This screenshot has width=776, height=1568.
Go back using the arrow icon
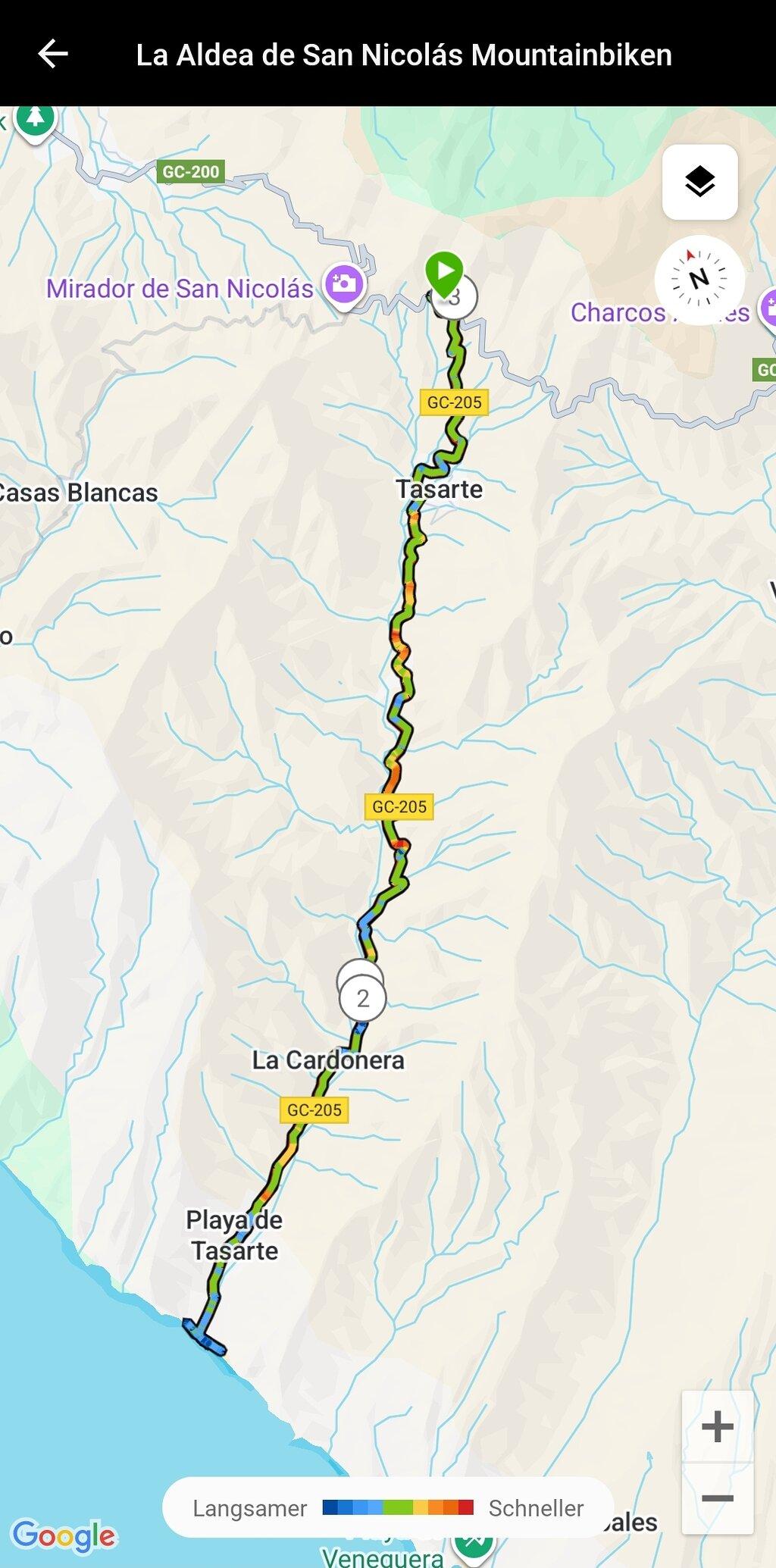[x=53, y=55]
